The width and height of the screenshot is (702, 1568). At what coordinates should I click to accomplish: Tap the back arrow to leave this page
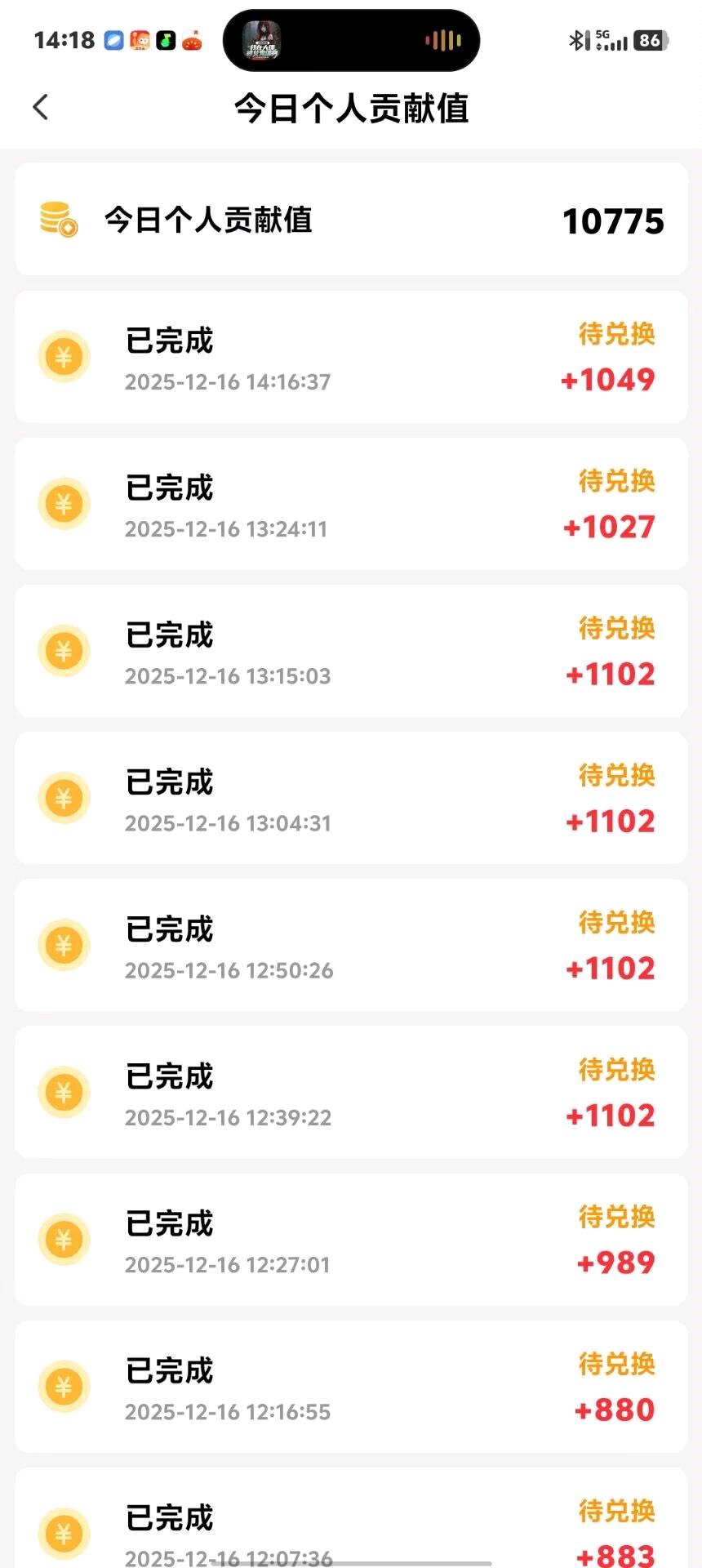[x=41, y=106]
